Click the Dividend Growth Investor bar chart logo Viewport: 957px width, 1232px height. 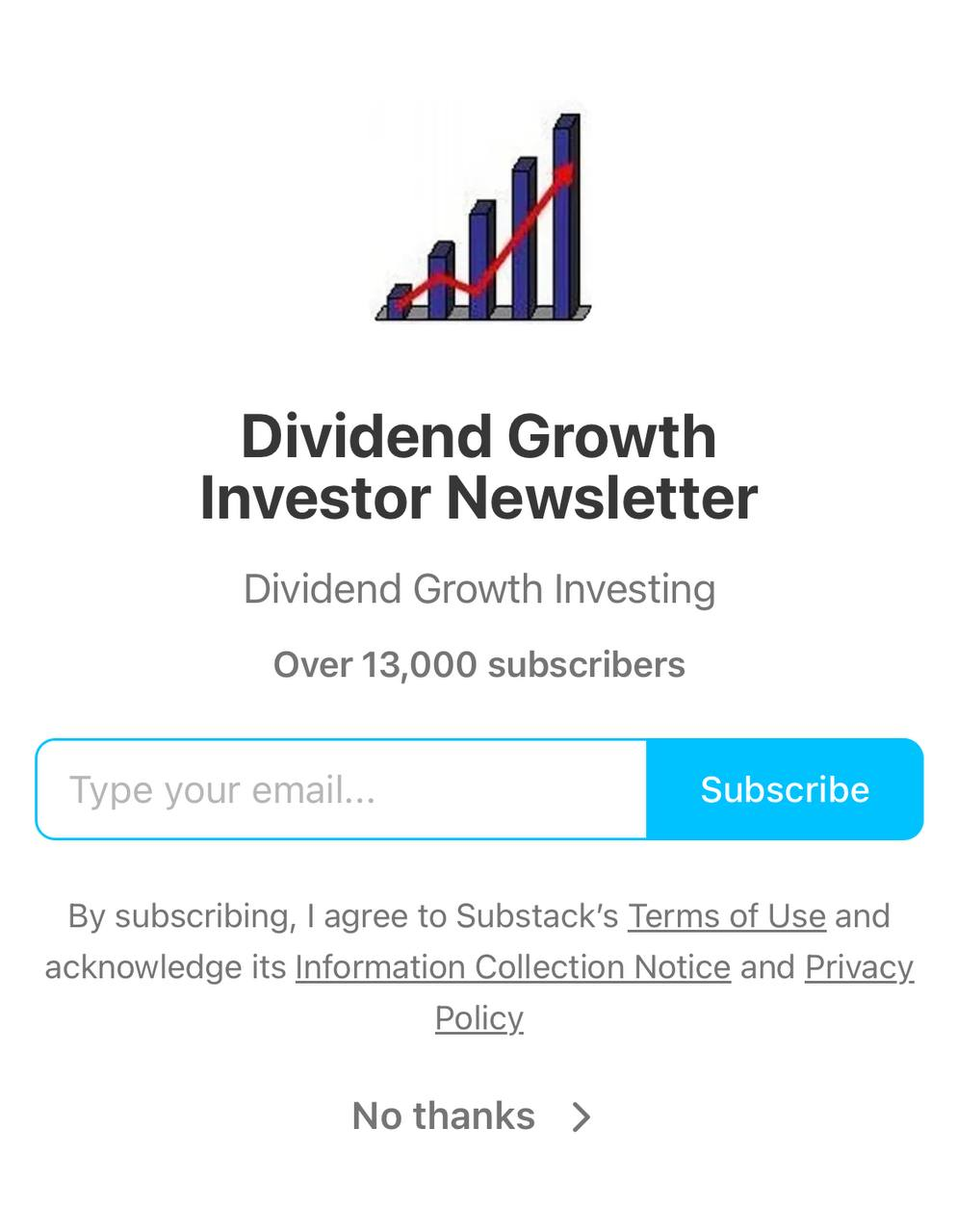(x=481, y=217)
